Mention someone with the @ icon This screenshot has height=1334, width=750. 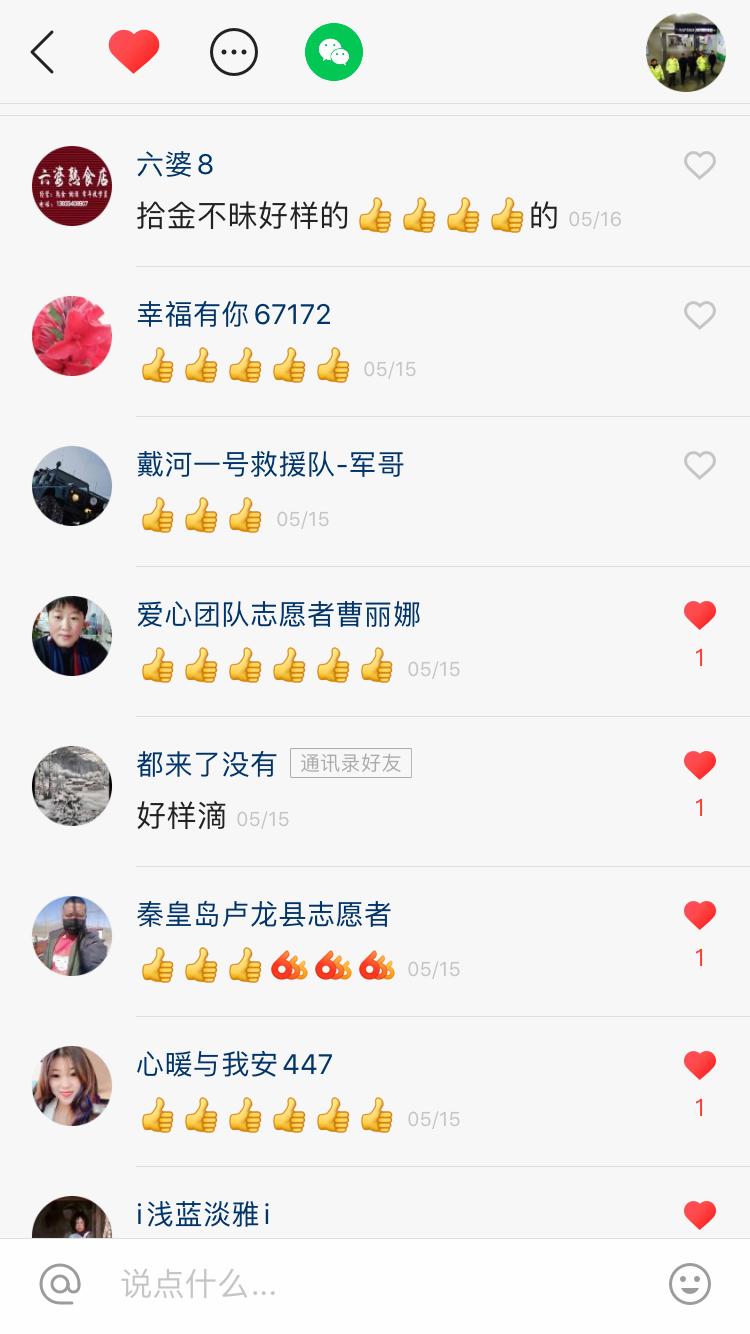(60, 1284)
